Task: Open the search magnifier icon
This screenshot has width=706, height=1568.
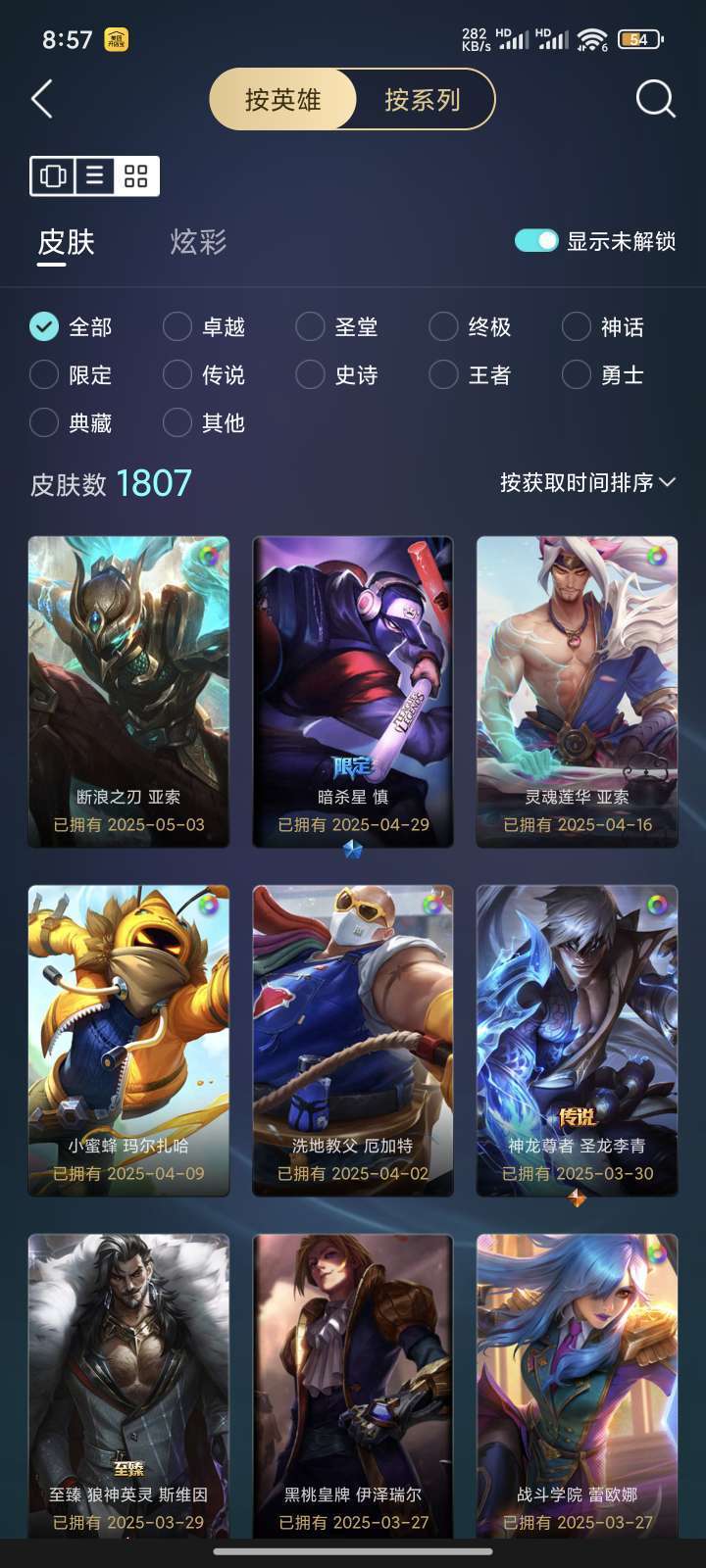Action: pos(655,99)
